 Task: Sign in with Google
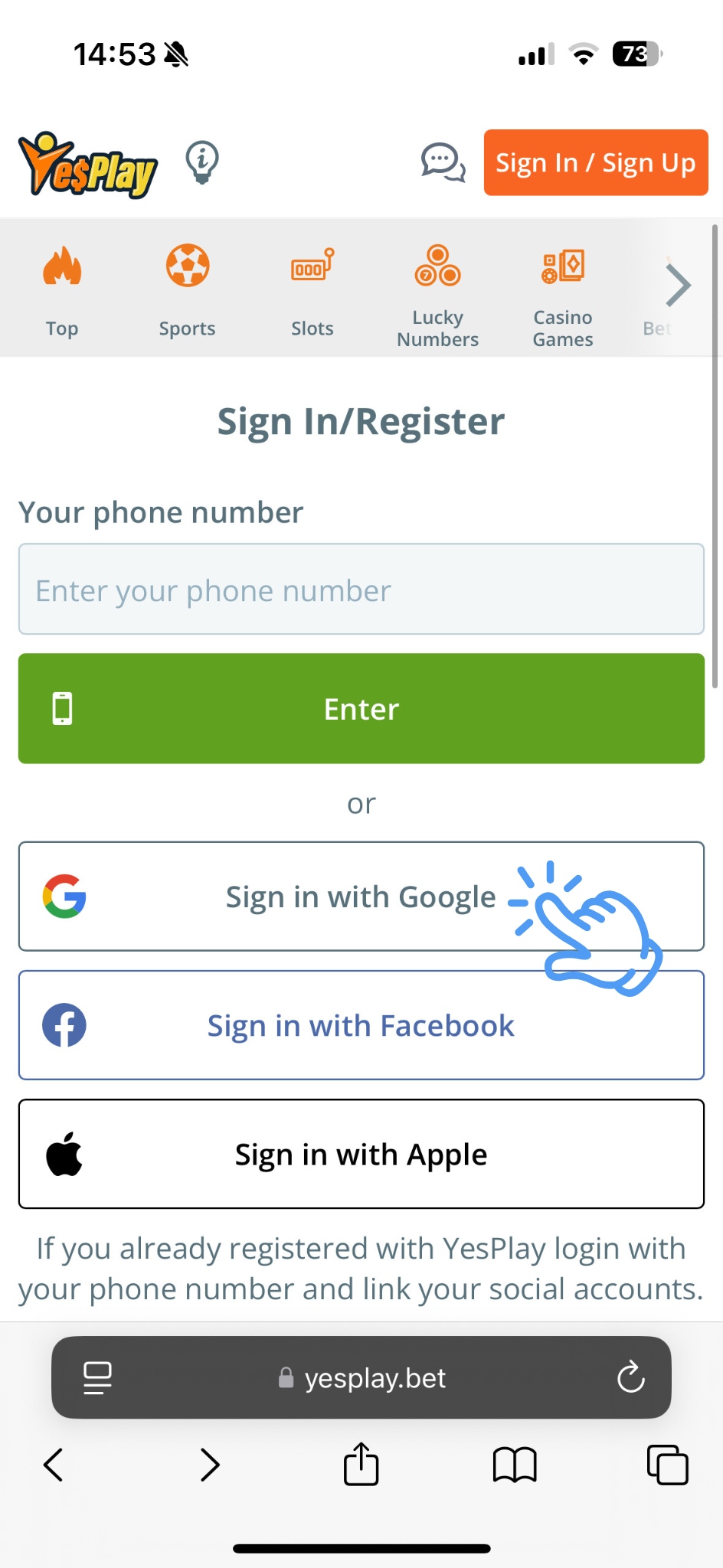coord(361,897)
